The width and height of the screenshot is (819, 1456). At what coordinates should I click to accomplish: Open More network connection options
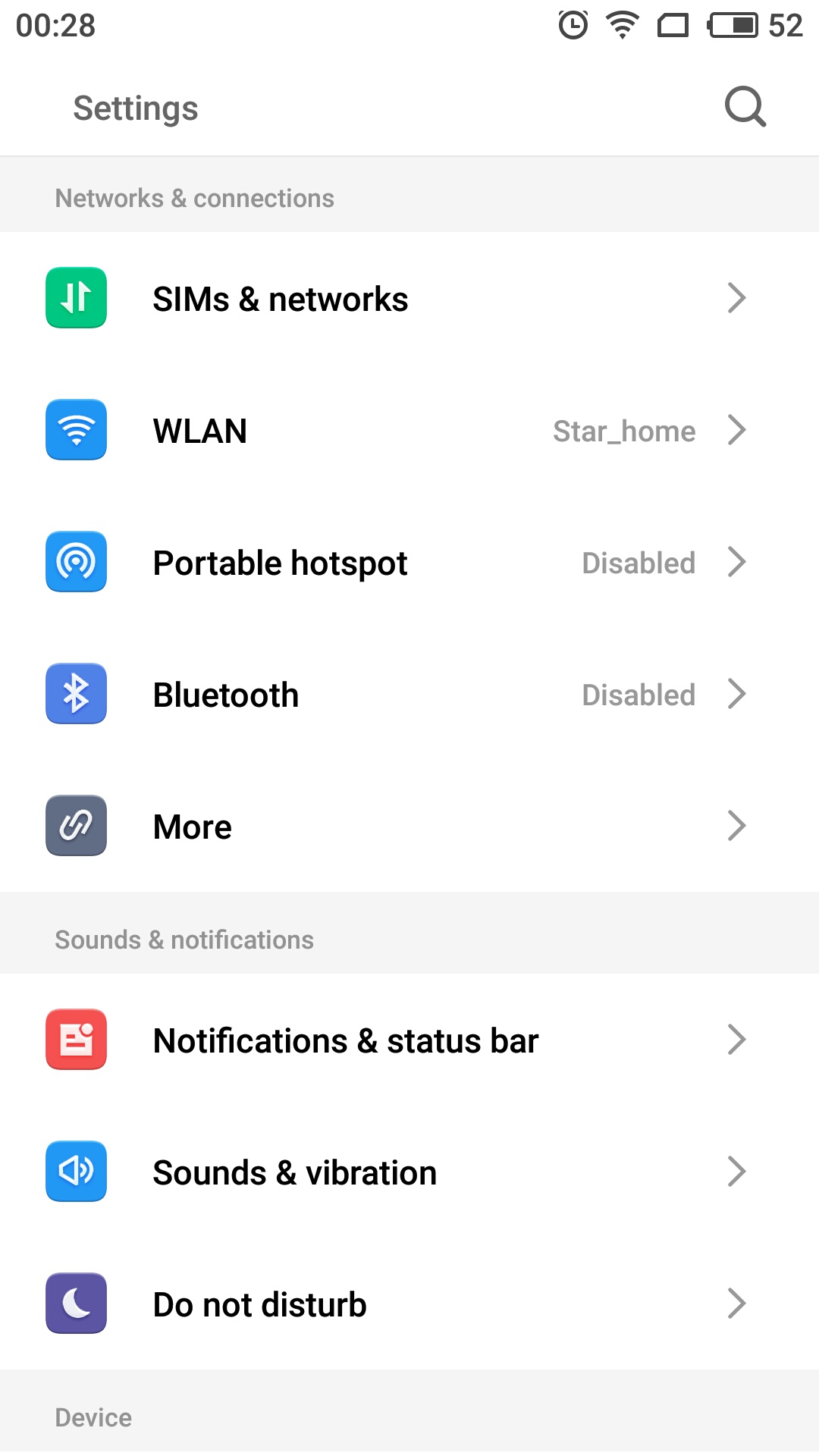[x=409, y=827]
